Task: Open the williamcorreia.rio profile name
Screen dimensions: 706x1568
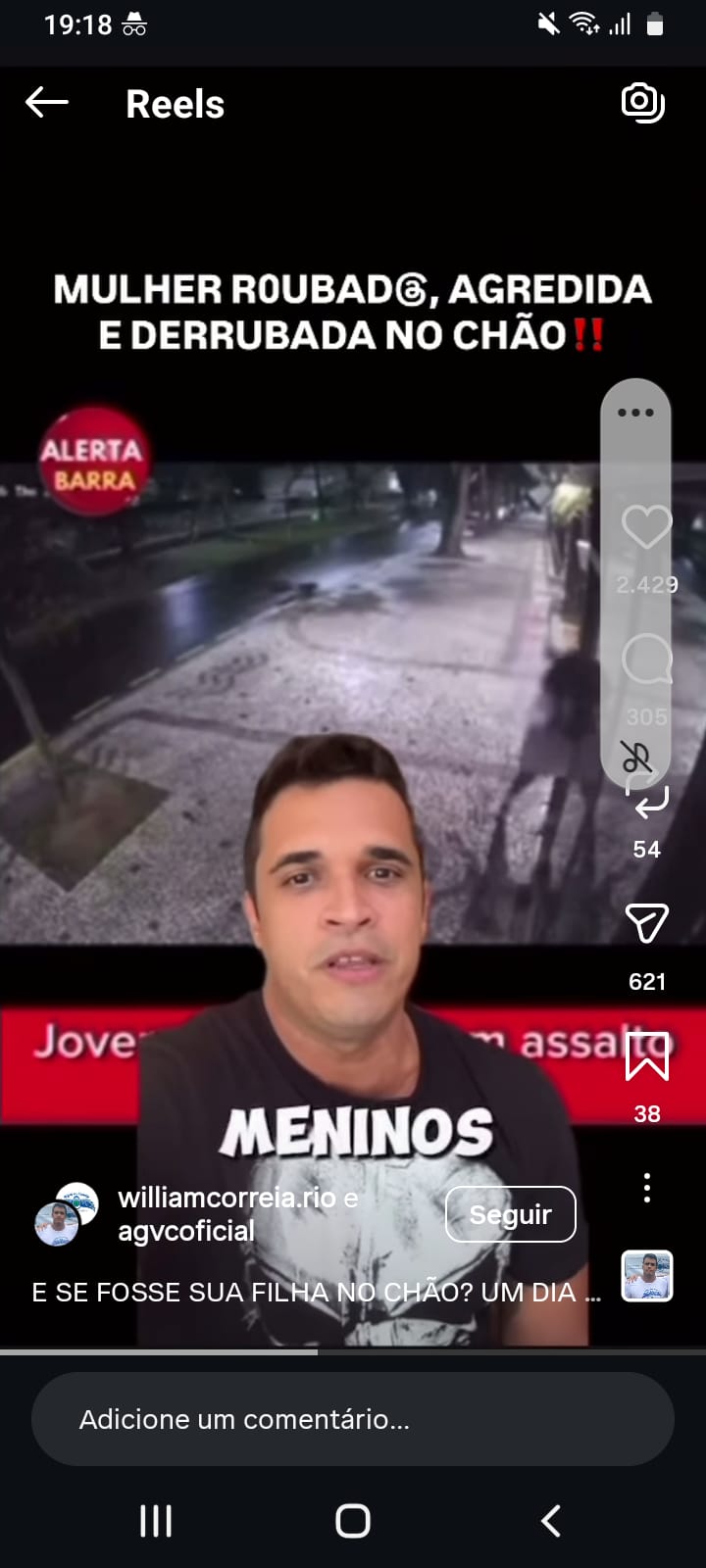Action: click(x=227, y=1198)
